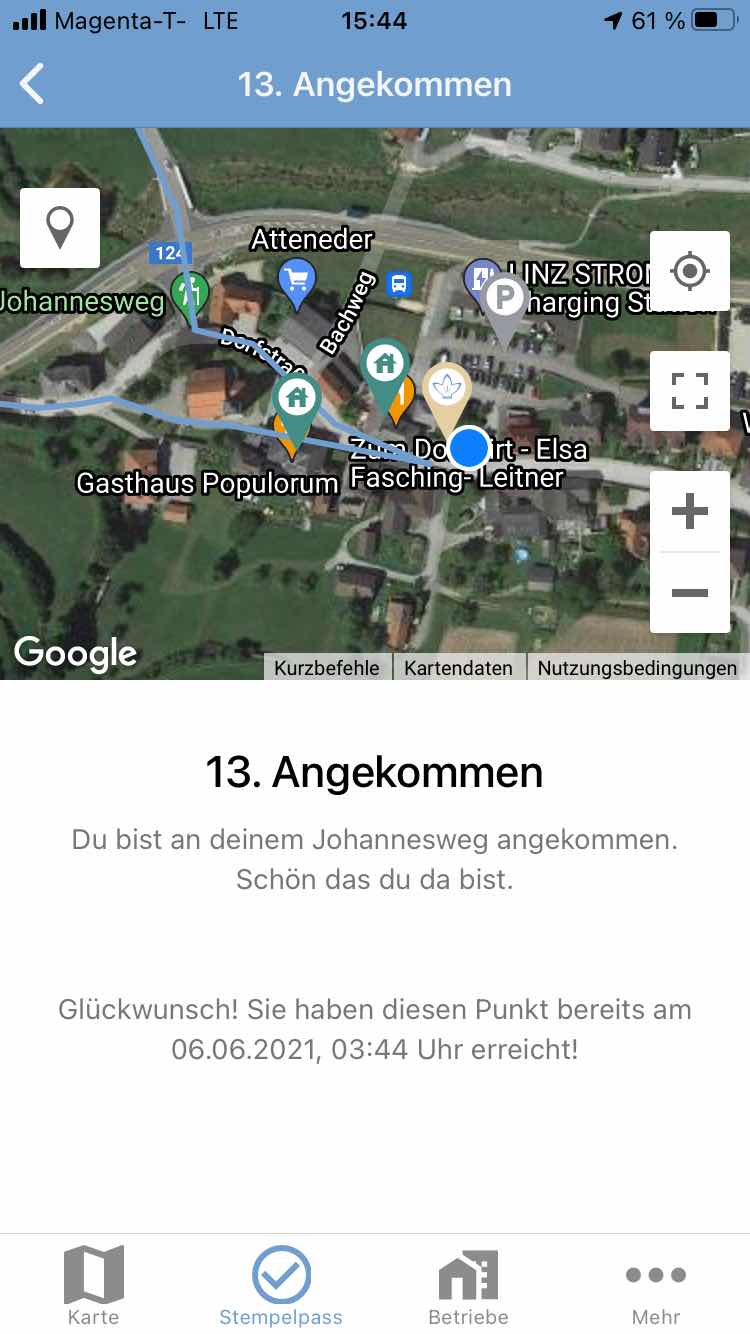Switch to the Karte tab
This screenshot has height=1334, width=750.
click(x=93, y=1286)
